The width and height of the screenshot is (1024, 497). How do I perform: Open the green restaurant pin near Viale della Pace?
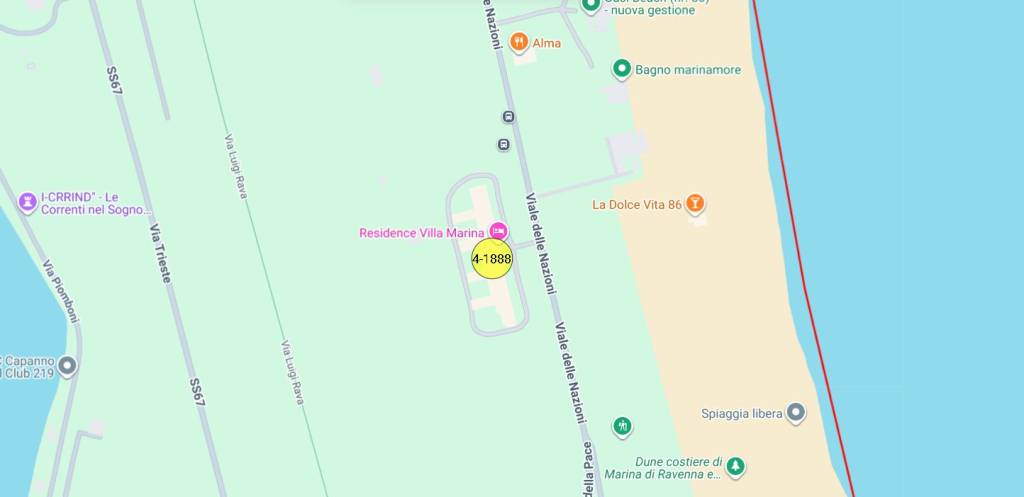622,426
